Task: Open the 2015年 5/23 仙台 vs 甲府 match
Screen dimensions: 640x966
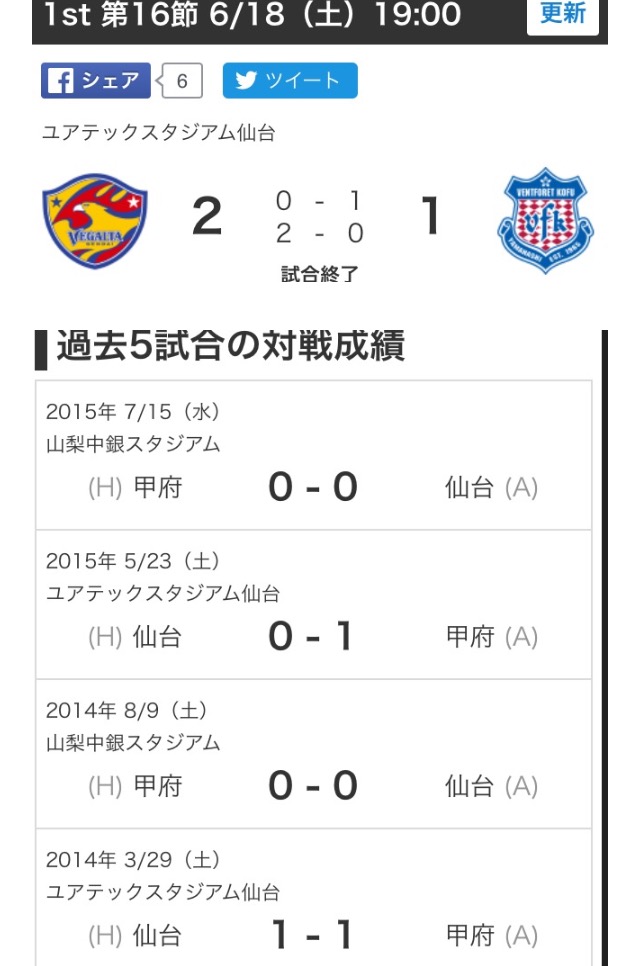Action: coord(314,605)
